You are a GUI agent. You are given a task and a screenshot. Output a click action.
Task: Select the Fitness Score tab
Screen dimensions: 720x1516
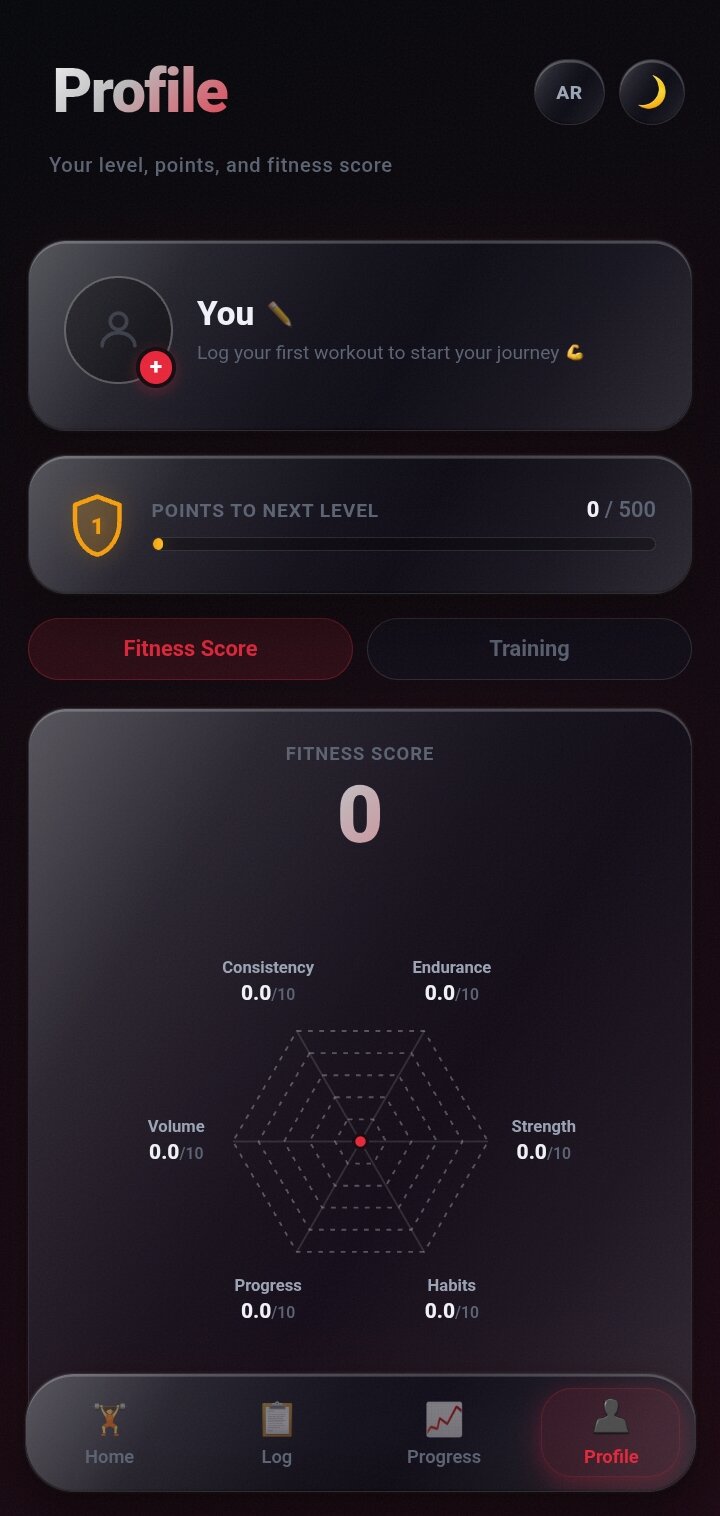[190, 648]
